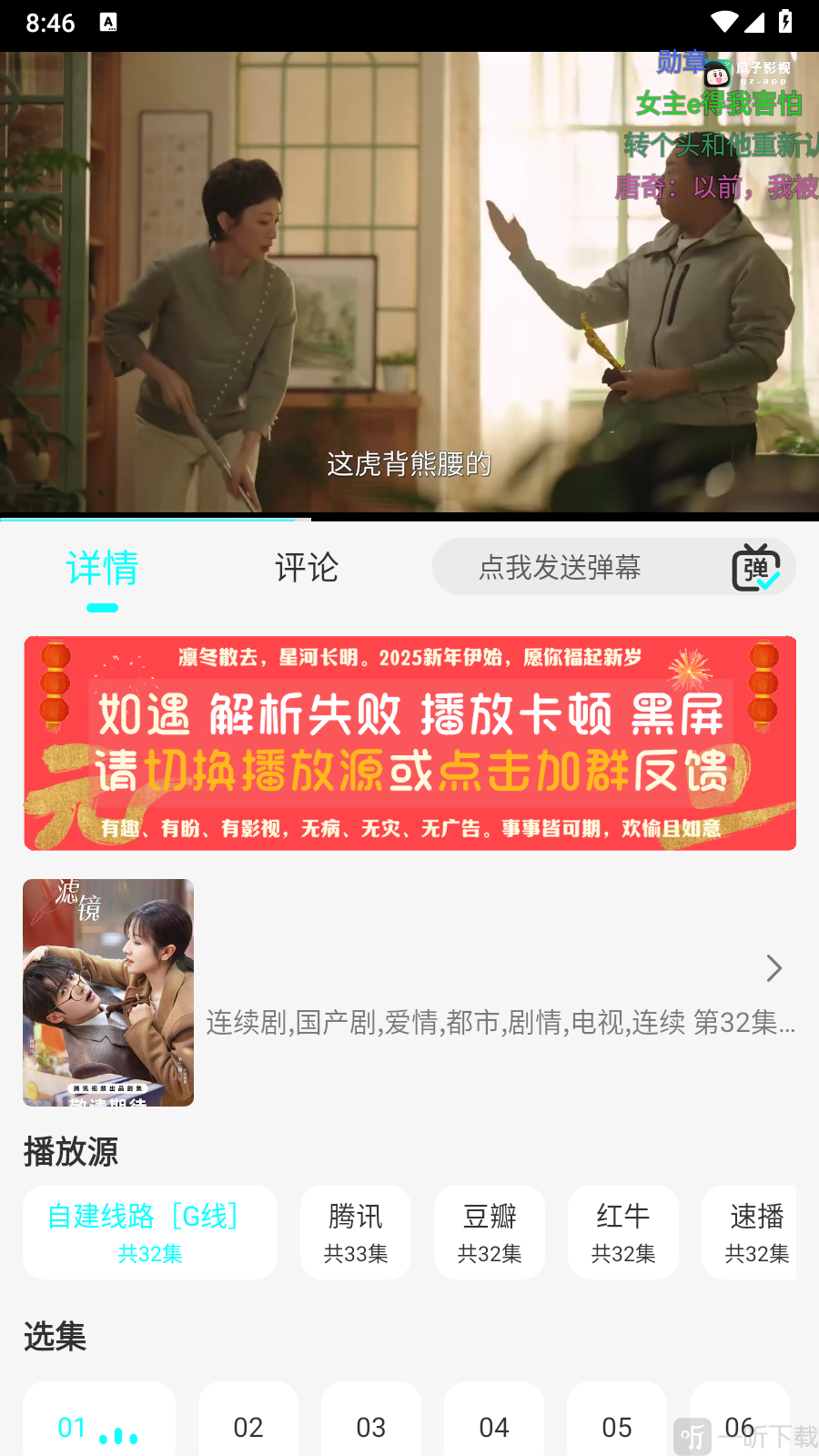
Task: Expand show details with the chevron arrow
Action: [773, 968]
